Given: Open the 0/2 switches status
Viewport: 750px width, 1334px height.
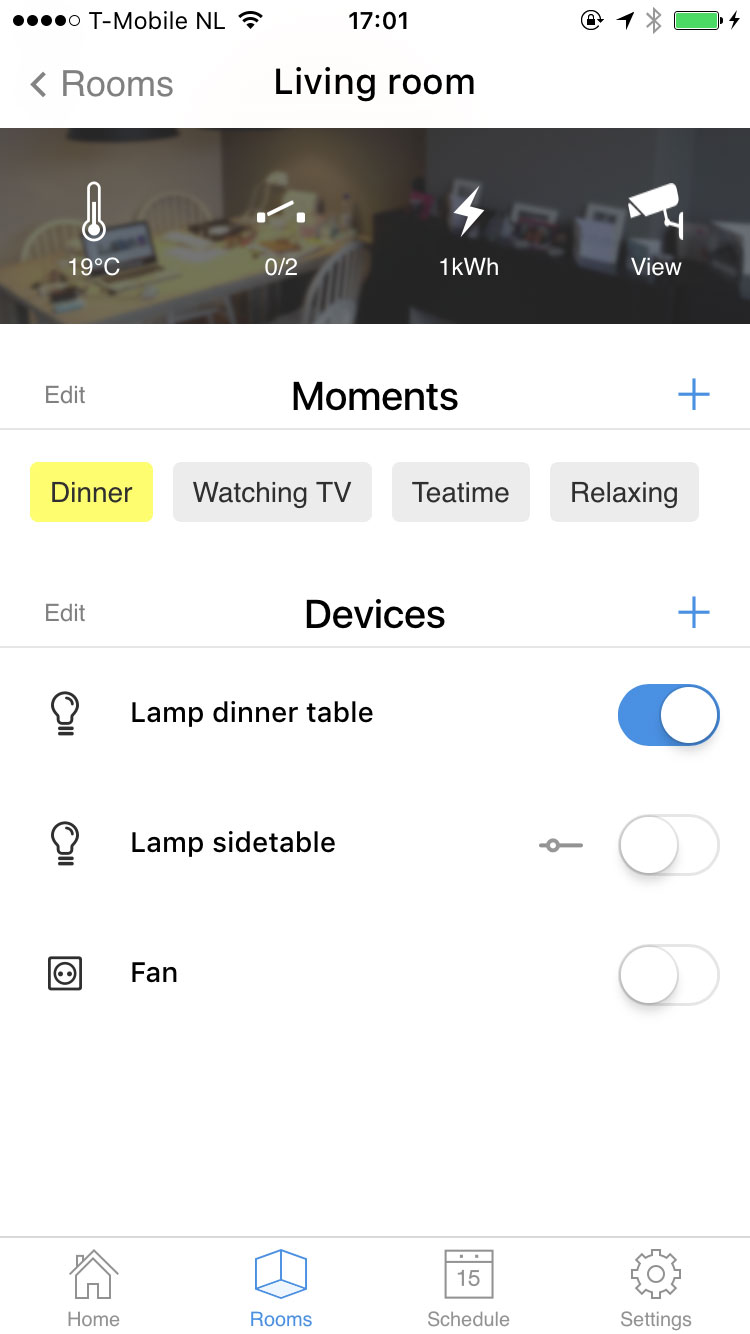Looking at the screenshot, I should click(281, 230).
